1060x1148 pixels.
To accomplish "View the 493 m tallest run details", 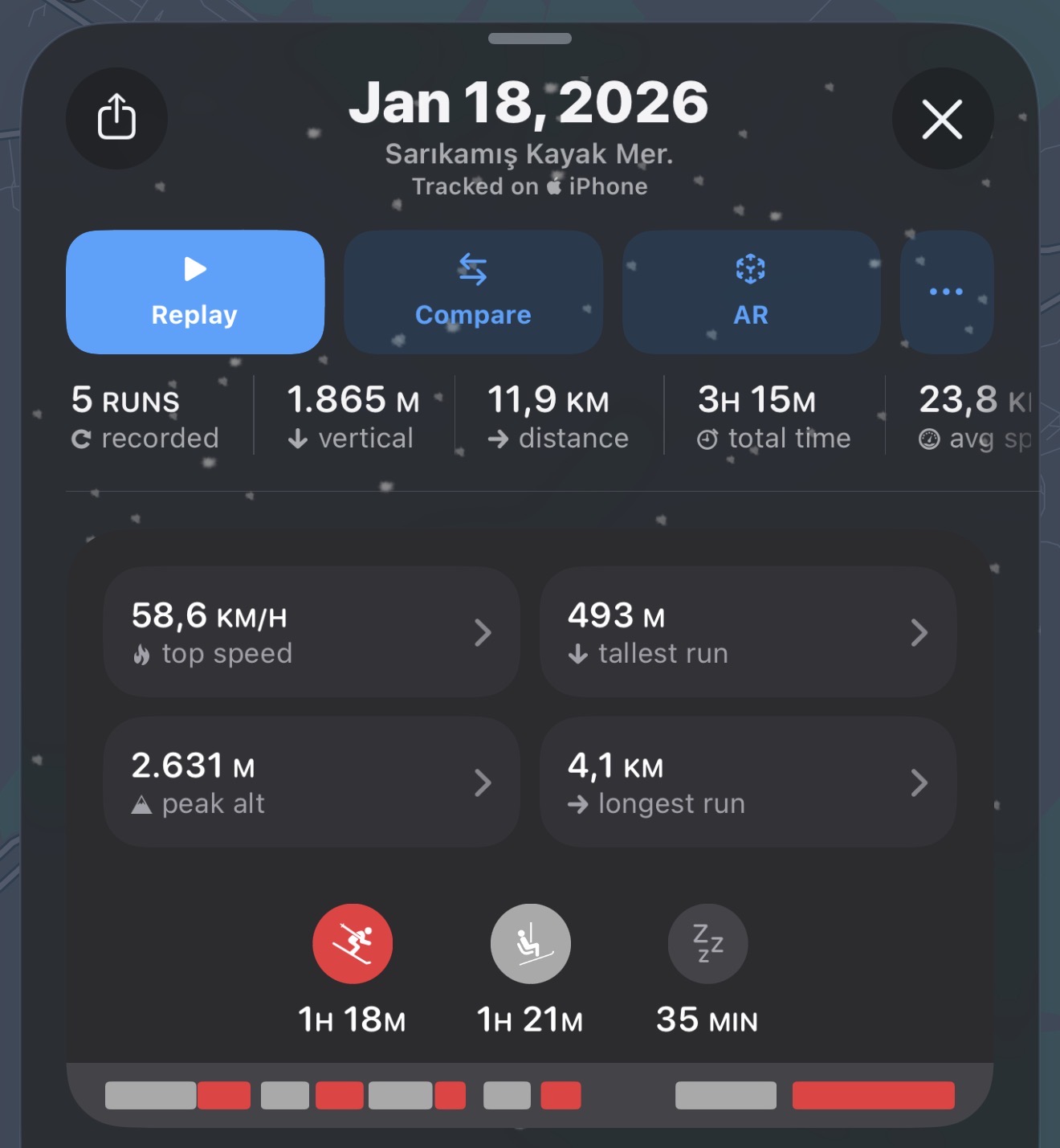I will [748, 632].
